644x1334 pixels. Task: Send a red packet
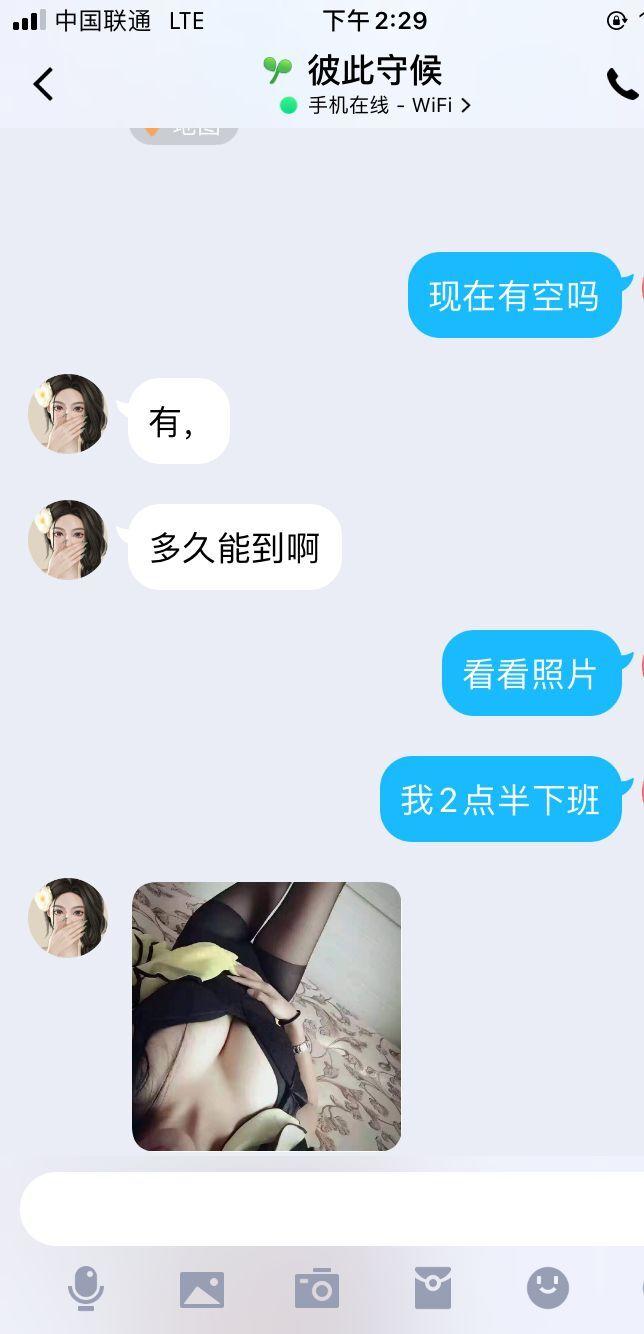433,1289
